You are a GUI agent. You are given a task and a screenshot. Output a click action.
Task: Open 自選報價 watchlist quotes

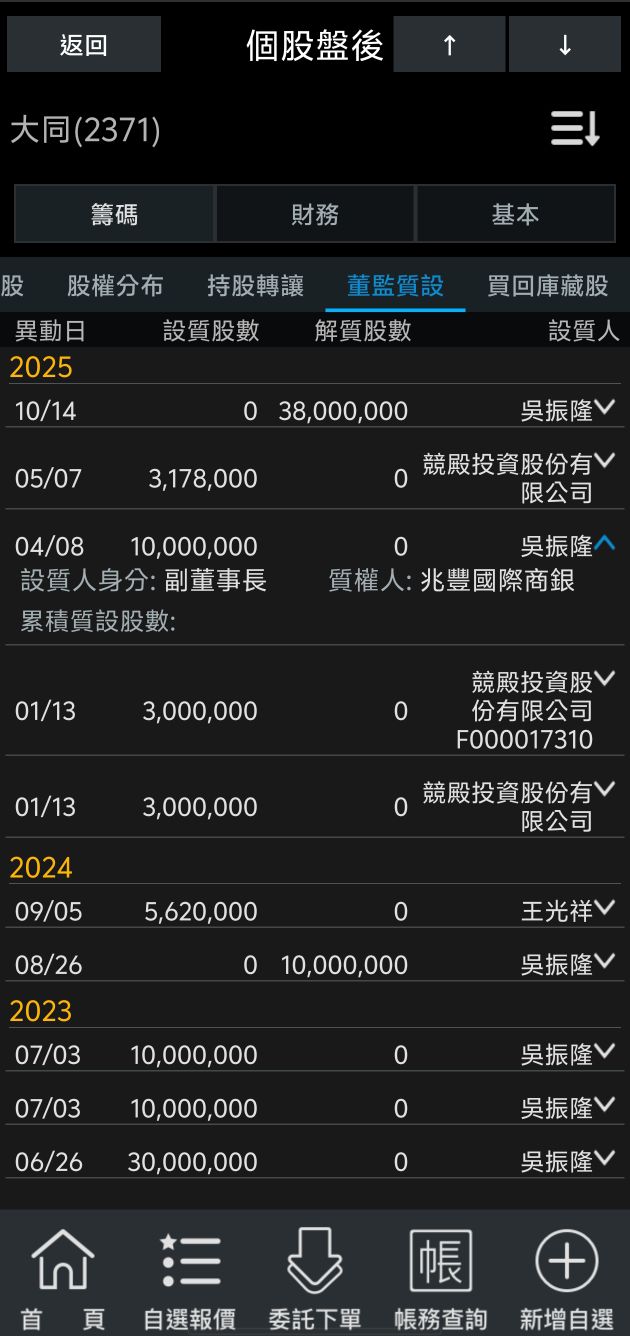click(190, 1277)
